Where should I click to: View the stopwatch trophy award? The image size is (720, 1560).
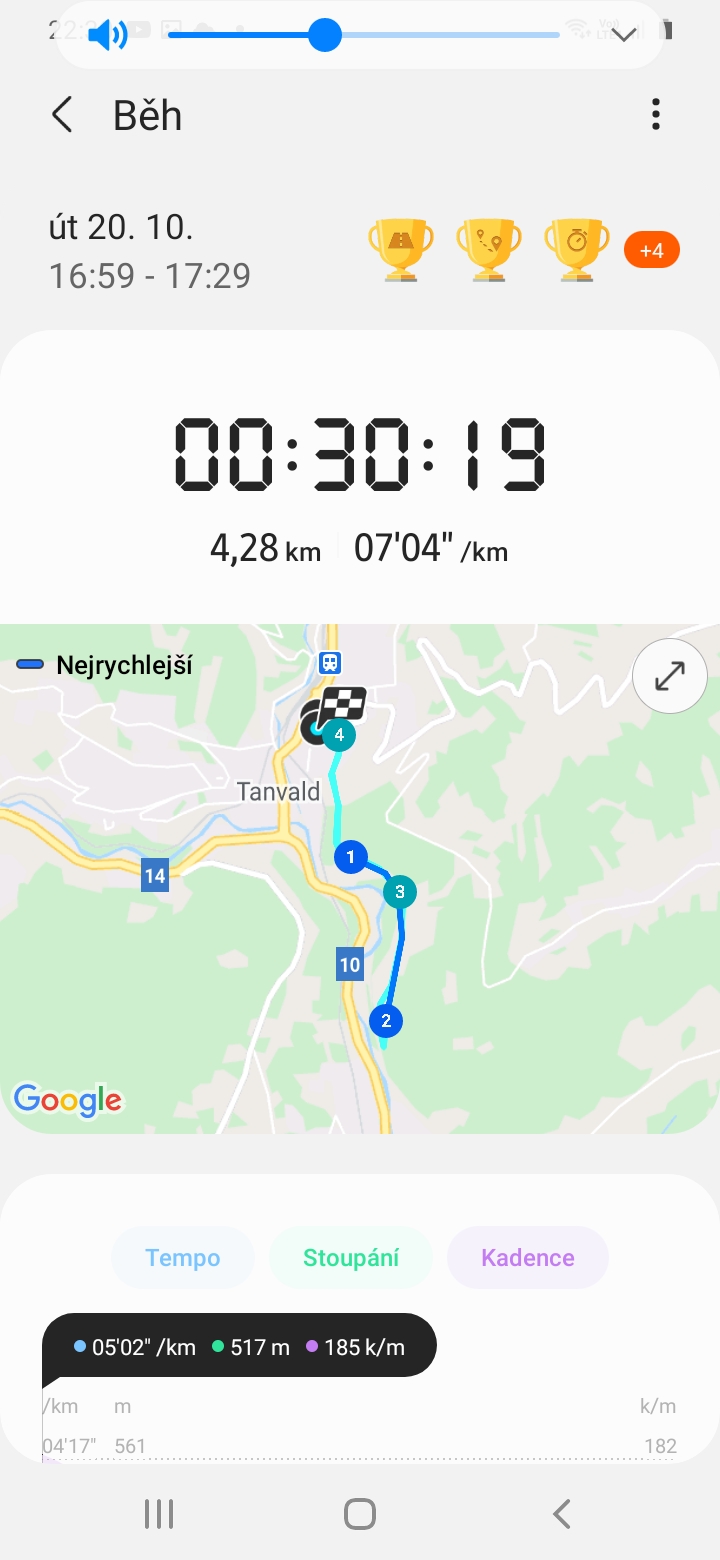(577, 250)
